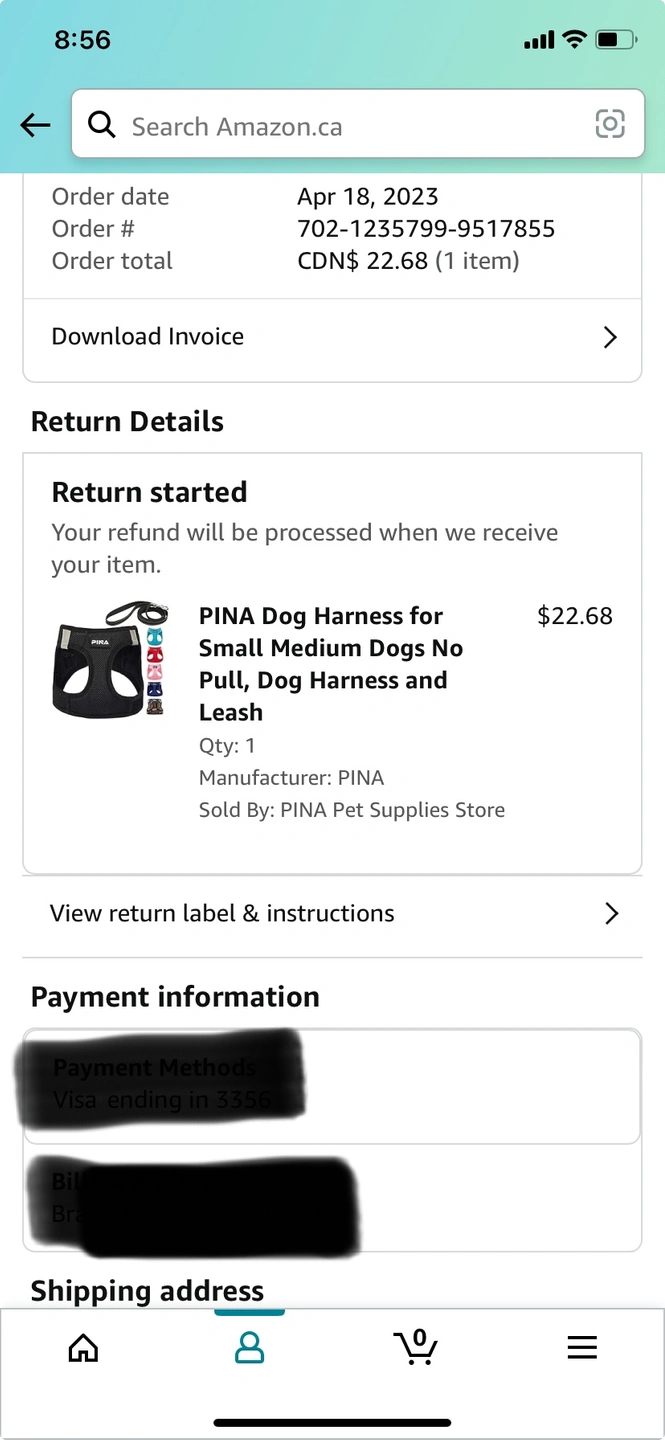Open the shopping cart tab
Viewport: 665px width, 1440px height.
pos(415,1347)
